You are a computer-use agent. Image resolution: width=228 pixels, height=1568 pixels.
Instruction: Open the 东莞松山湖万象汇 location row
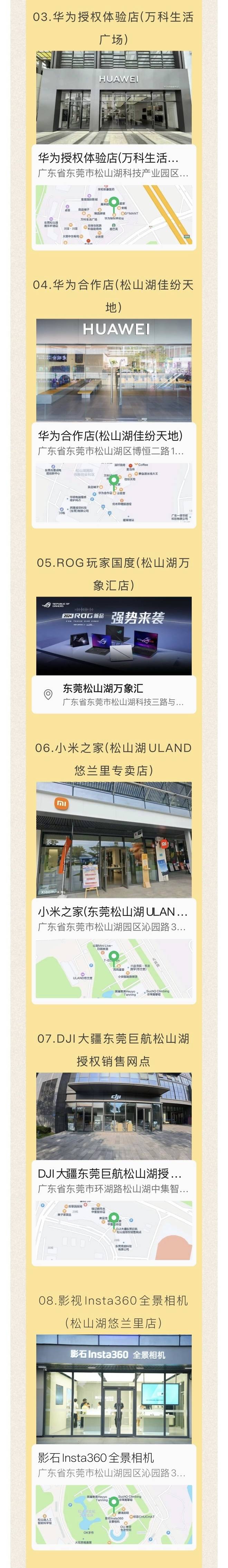point(114,695)
